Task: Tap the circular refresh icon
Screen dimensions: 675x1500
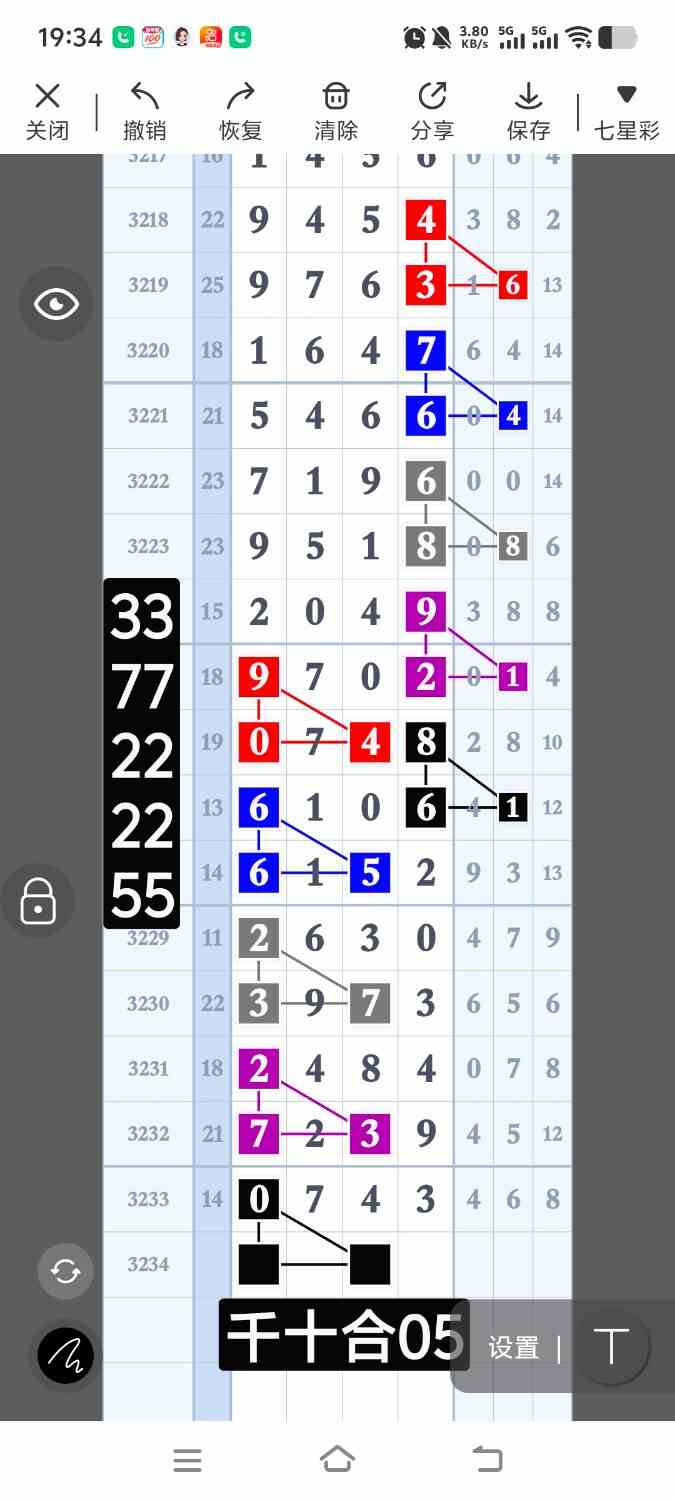Action: [65, 1271]
